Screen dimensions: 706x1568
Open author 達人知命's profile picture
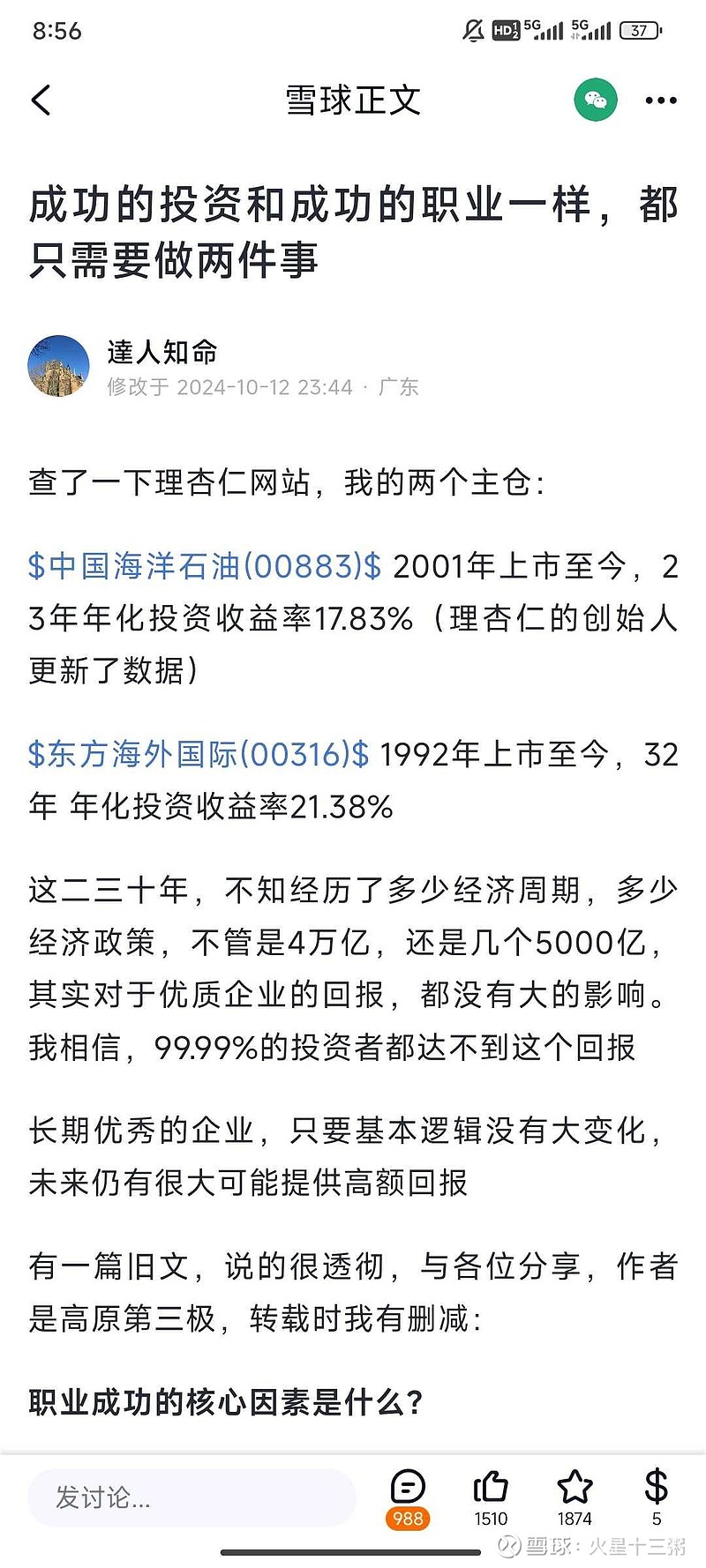point(59,365)
